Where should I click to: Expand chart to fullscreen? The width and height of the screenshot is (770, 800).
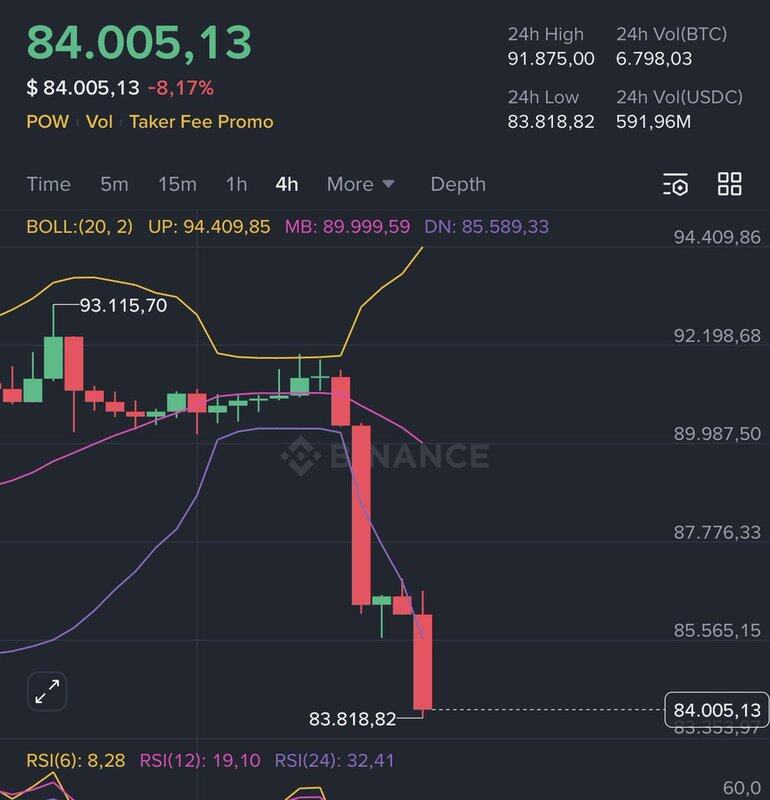click(x=47, y=692)
